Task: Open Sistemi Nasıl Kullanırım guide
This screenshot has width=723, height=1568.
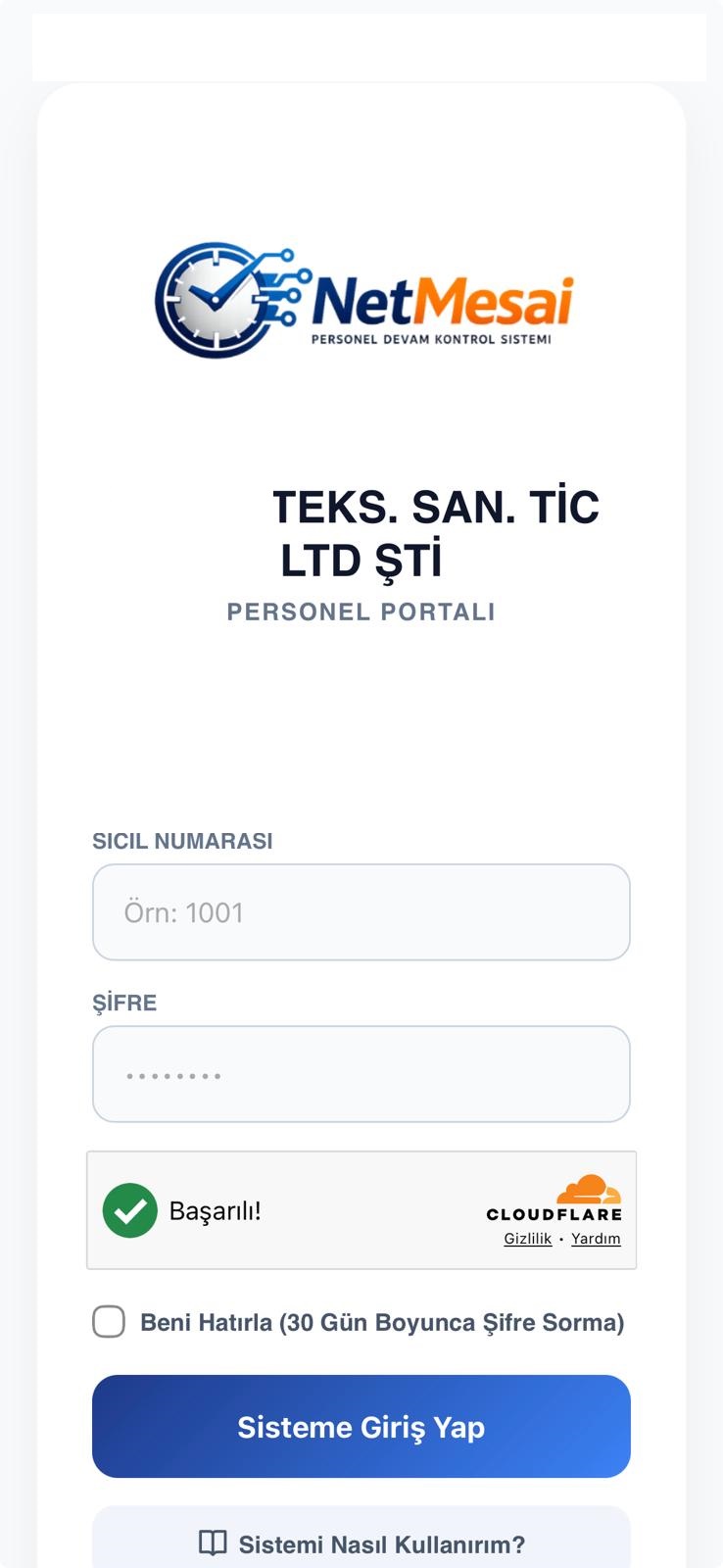Action: click(x=361, y=1539)
